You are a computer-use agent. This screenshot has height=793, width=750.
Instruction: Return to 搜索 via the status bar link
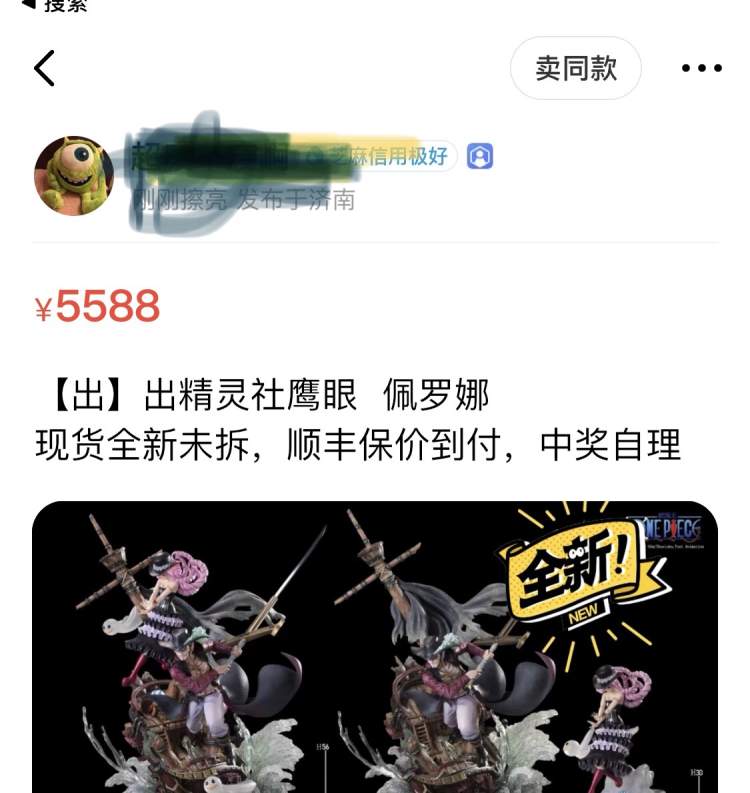point(55,5)
